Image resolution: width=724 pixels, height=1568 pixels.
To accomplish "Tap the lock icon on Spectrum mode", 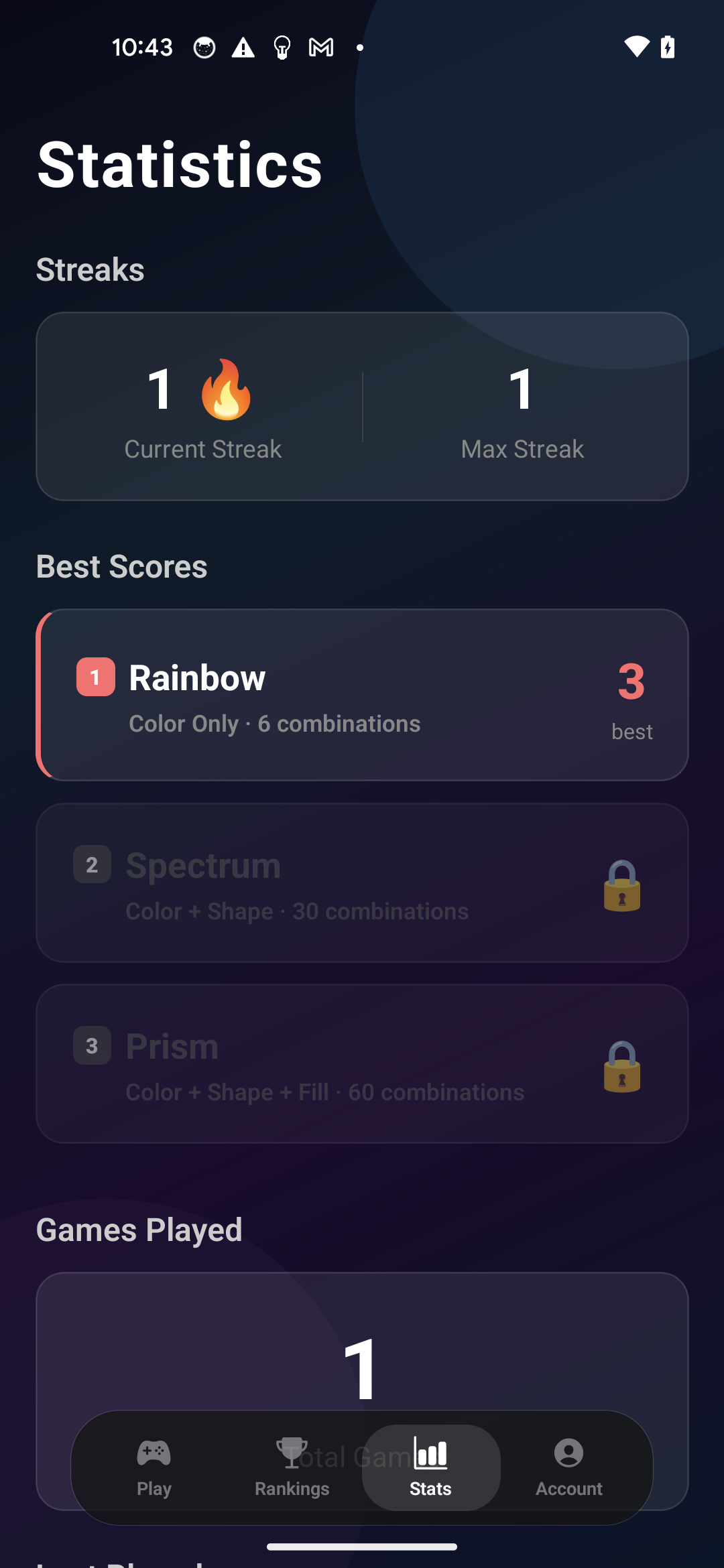I will 621,886.
